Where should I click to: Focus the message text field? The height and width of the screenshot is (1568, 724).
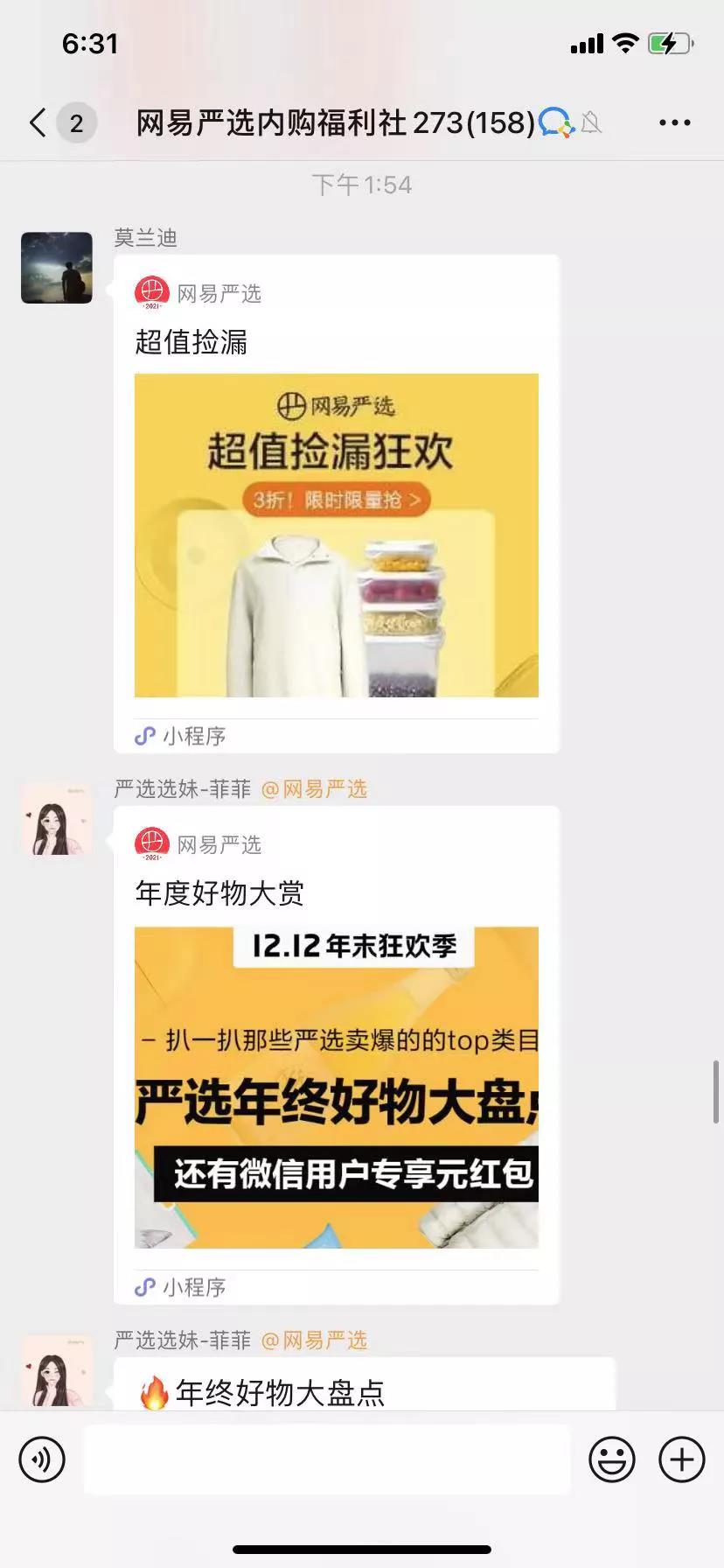pos(327,1459)
